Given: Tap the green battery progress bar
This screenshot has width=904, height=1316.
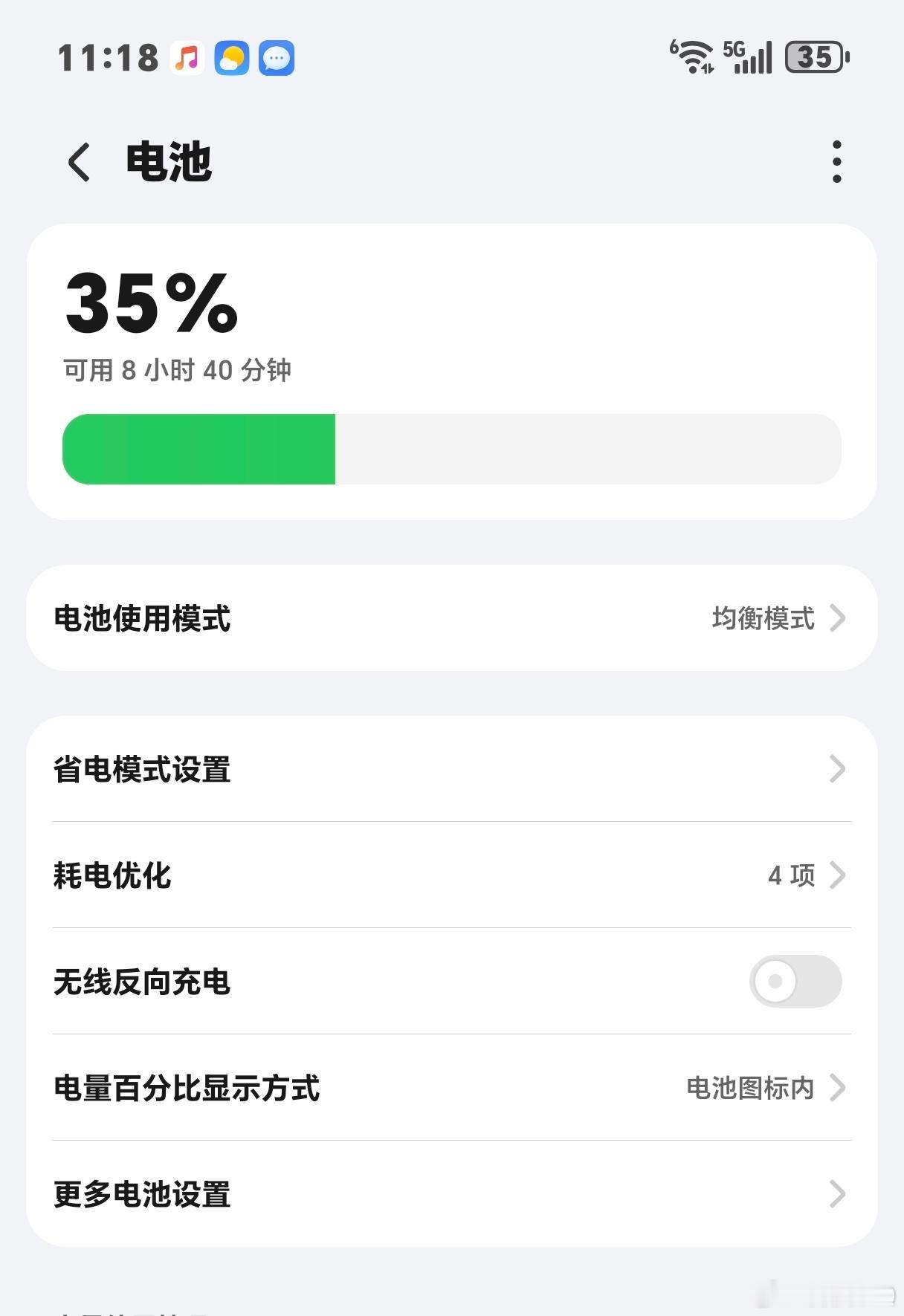Looking at the screenshot, I should pos(201,449).
